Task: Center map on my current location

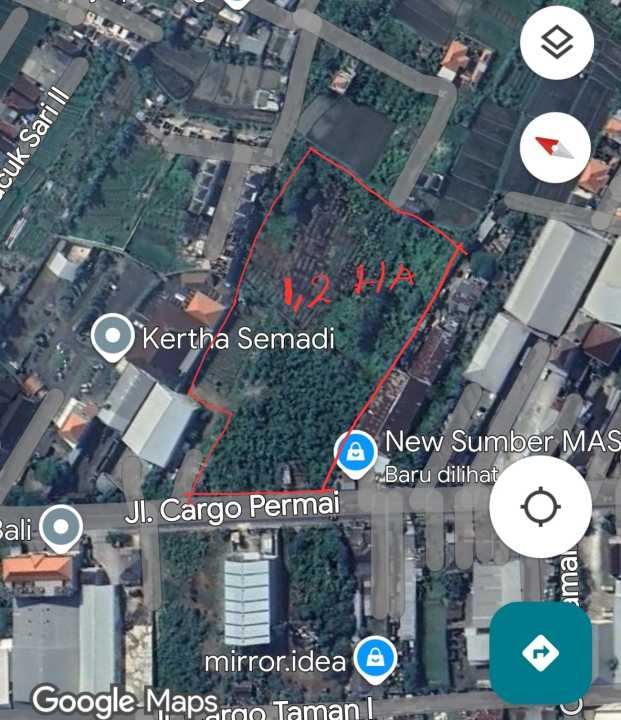Action: 540,507
